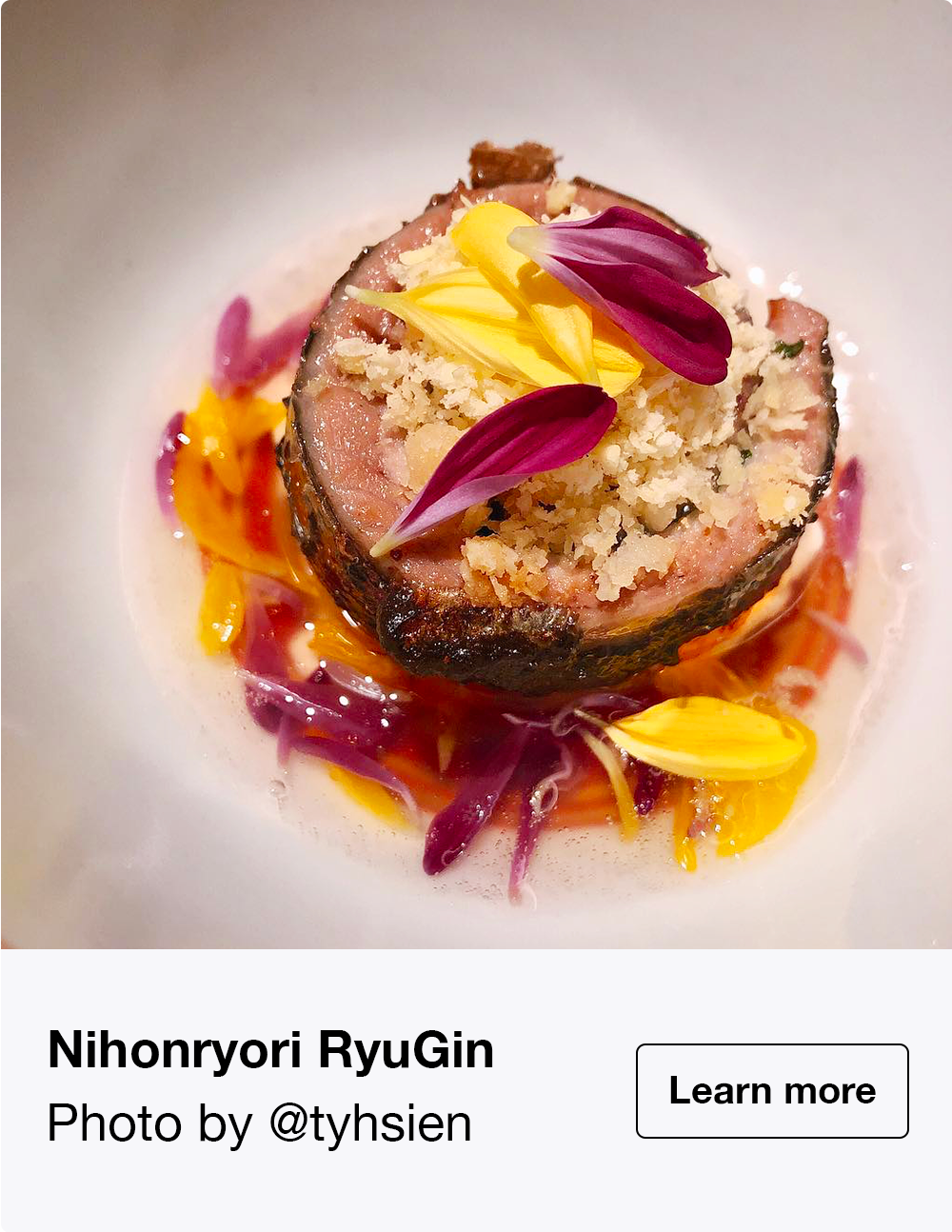Open the Nihonryori RyuGin dish photo
Screen dimensions: 952x1232
click(x=476, y=474)
